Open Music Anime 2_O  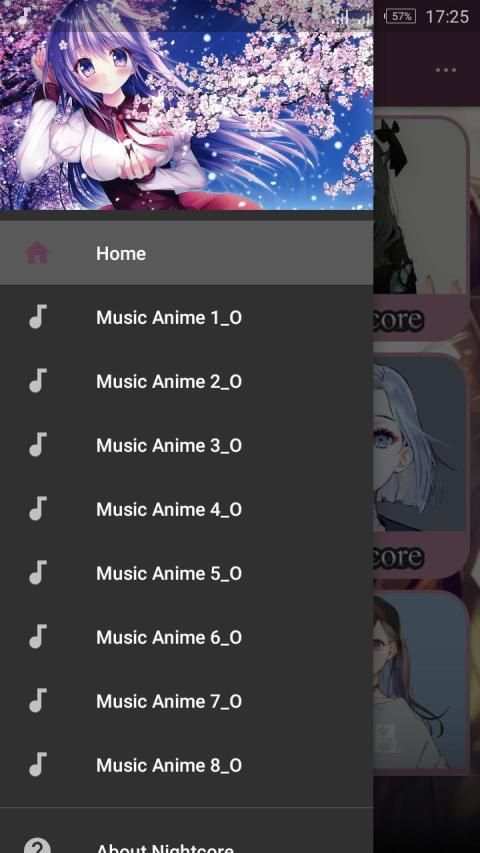click(187, 381)
